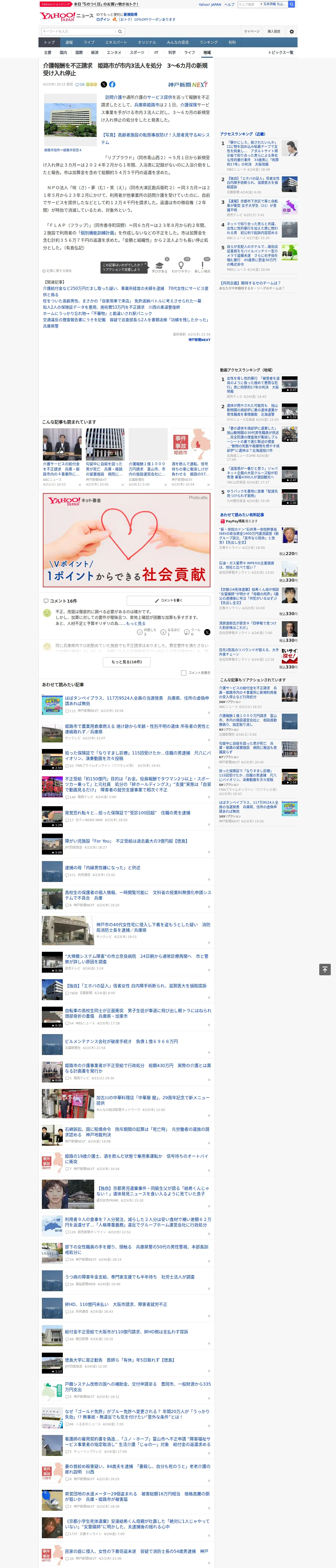Share the article on Facebook
The image size is (336, 1568).
tap(112, 85)
